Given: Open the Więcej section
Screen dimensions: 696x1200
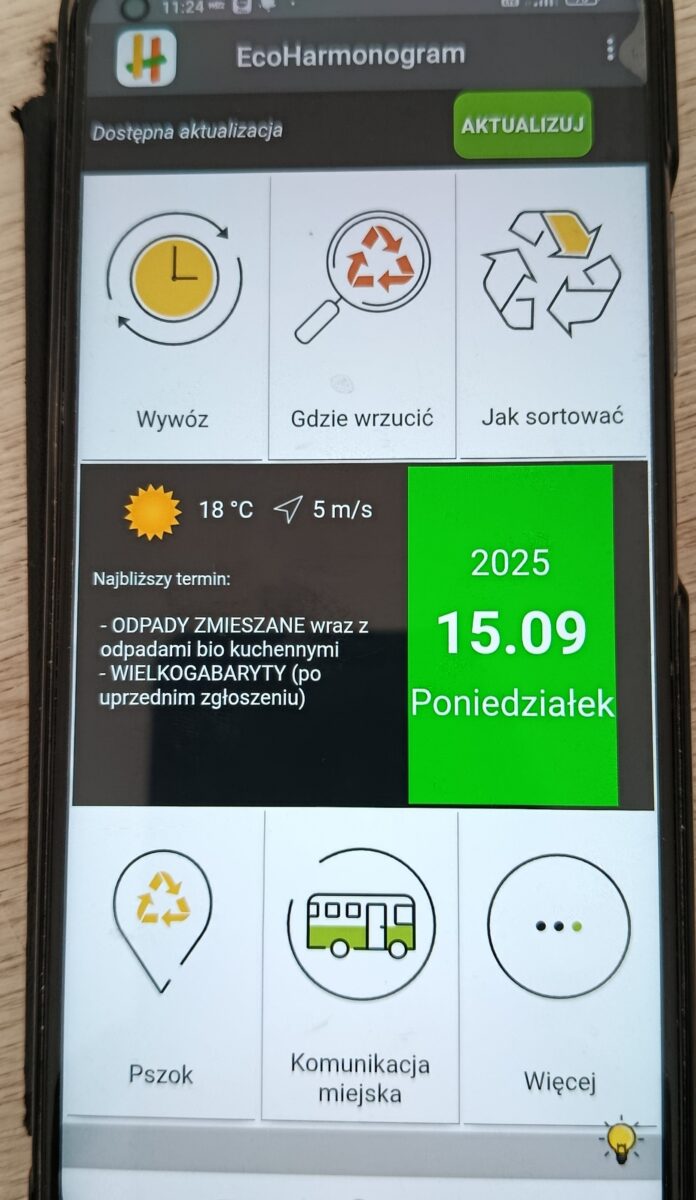Looking at the screenshot, I should (558, 965).
